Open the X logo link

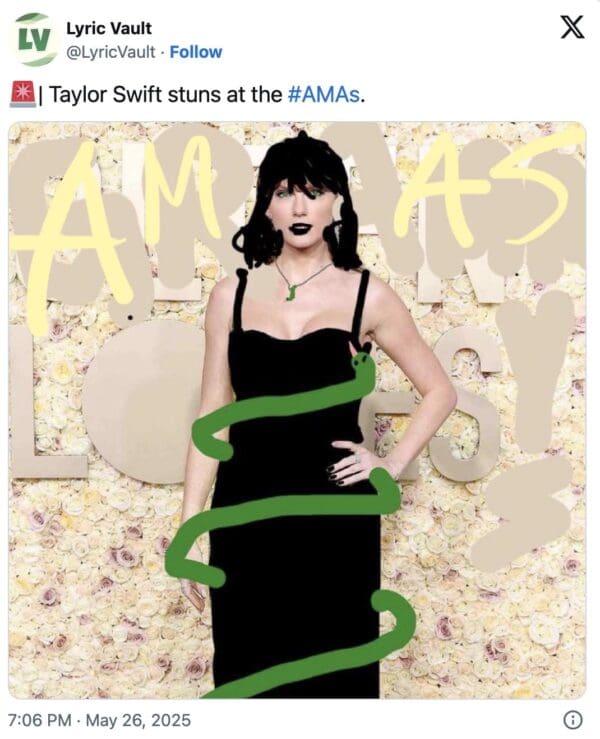pyautogui.click(x=571, y=27)
